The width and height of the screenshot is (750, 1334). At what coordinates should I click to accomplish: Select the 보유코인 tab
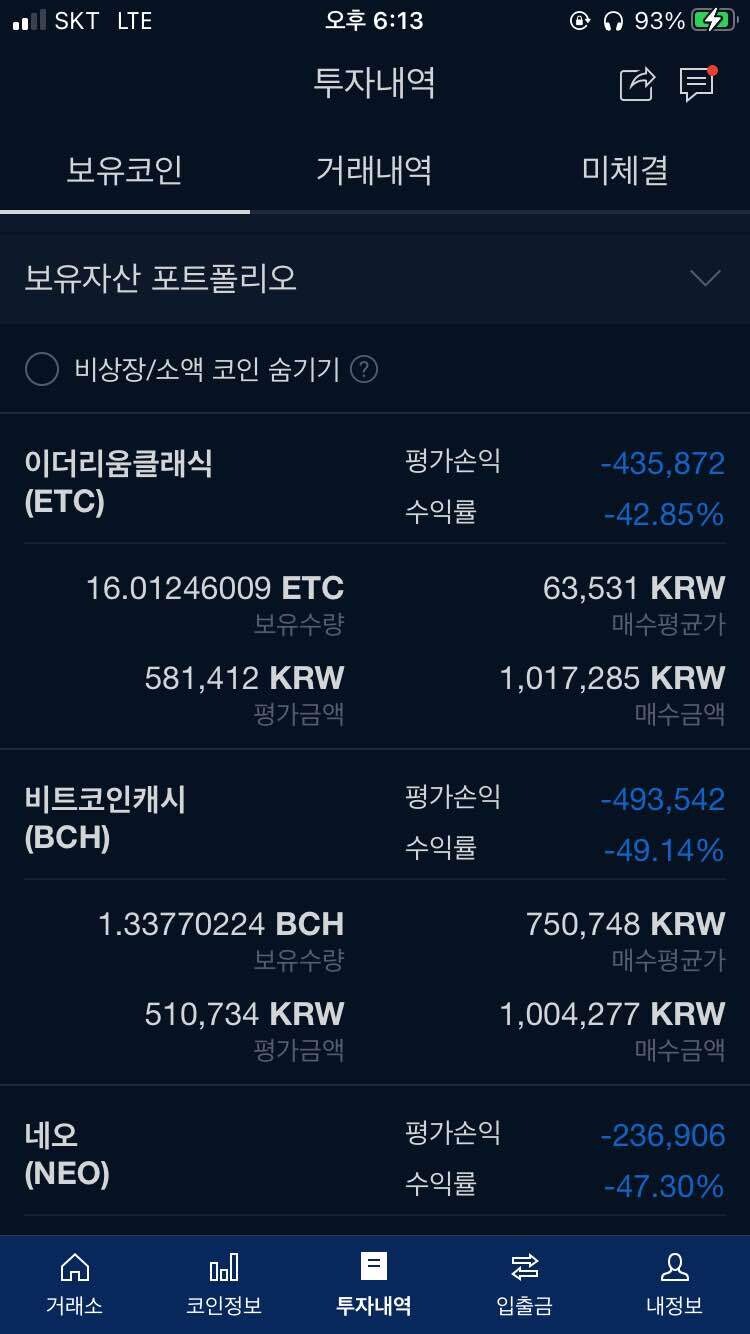click(x=124, y=170)
